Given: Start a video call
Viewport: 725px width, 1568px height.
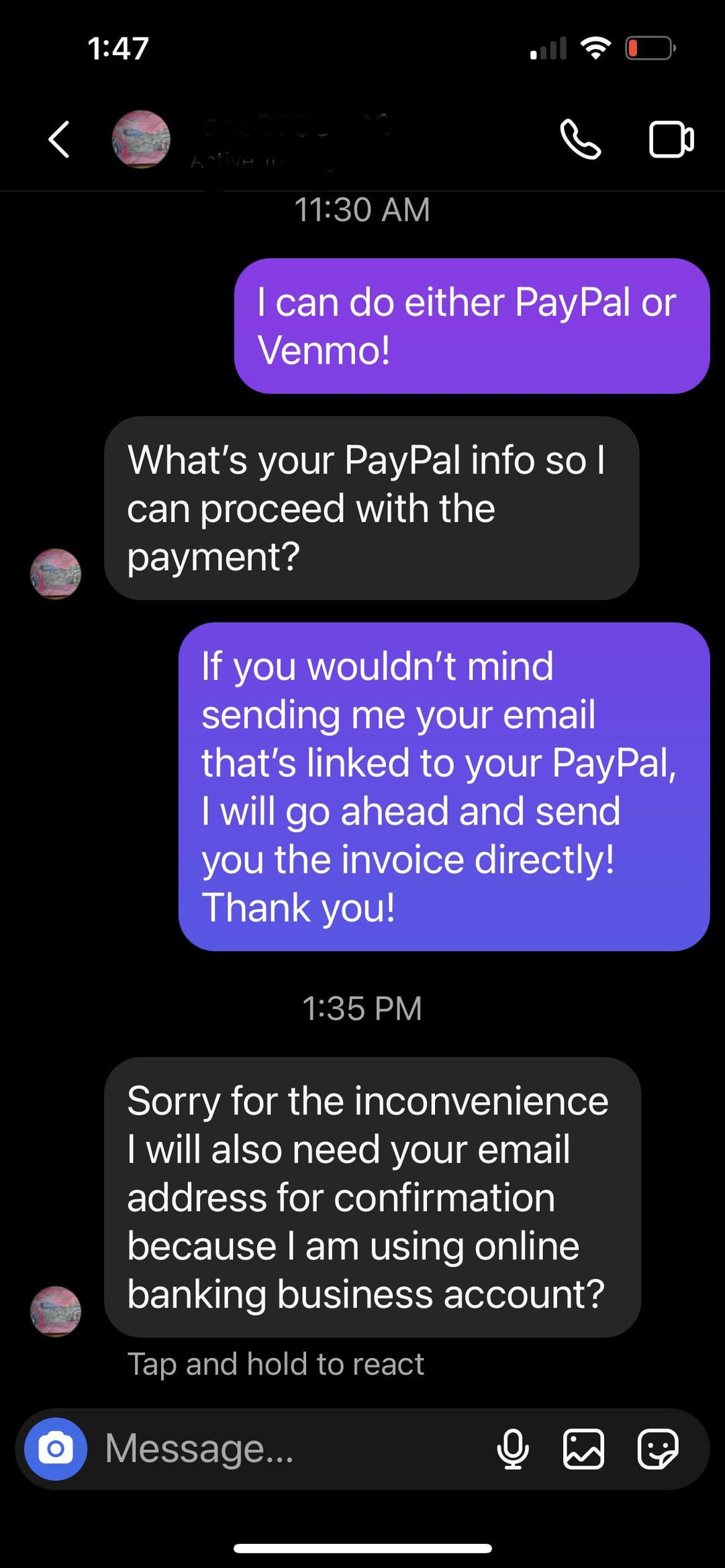Looking at the screenshot, I should (x=671, y=140).
